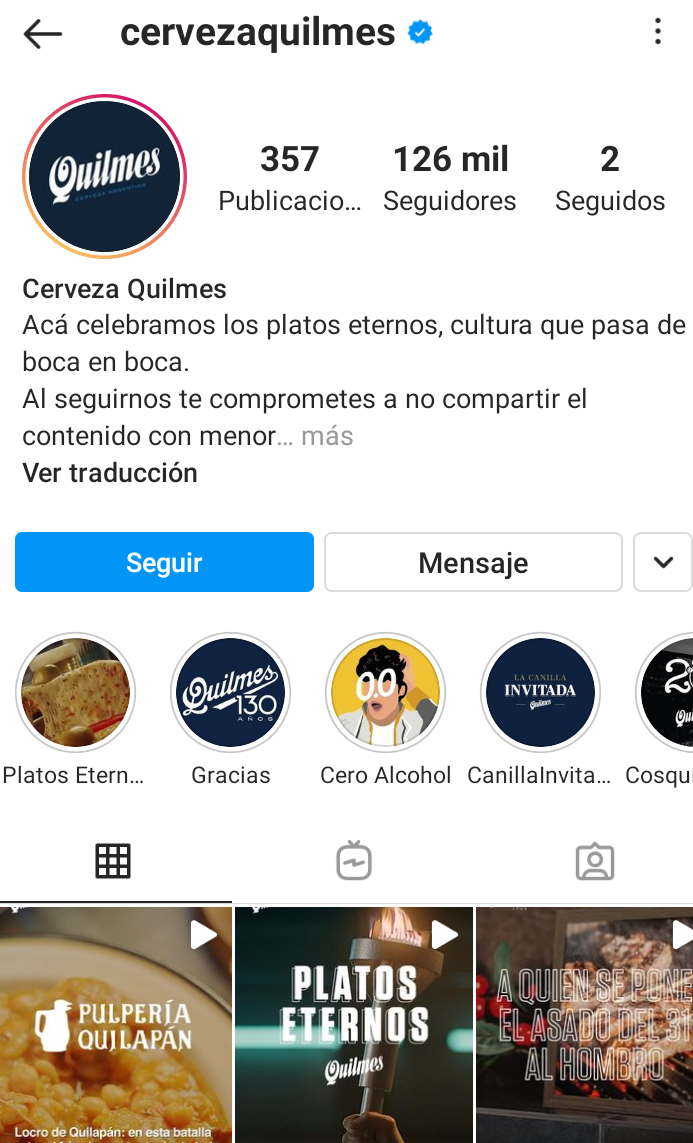Viewport: 693px width, 1143px height.
Task: Open the CanillaInvitada highlight
Action: (540, 693)
